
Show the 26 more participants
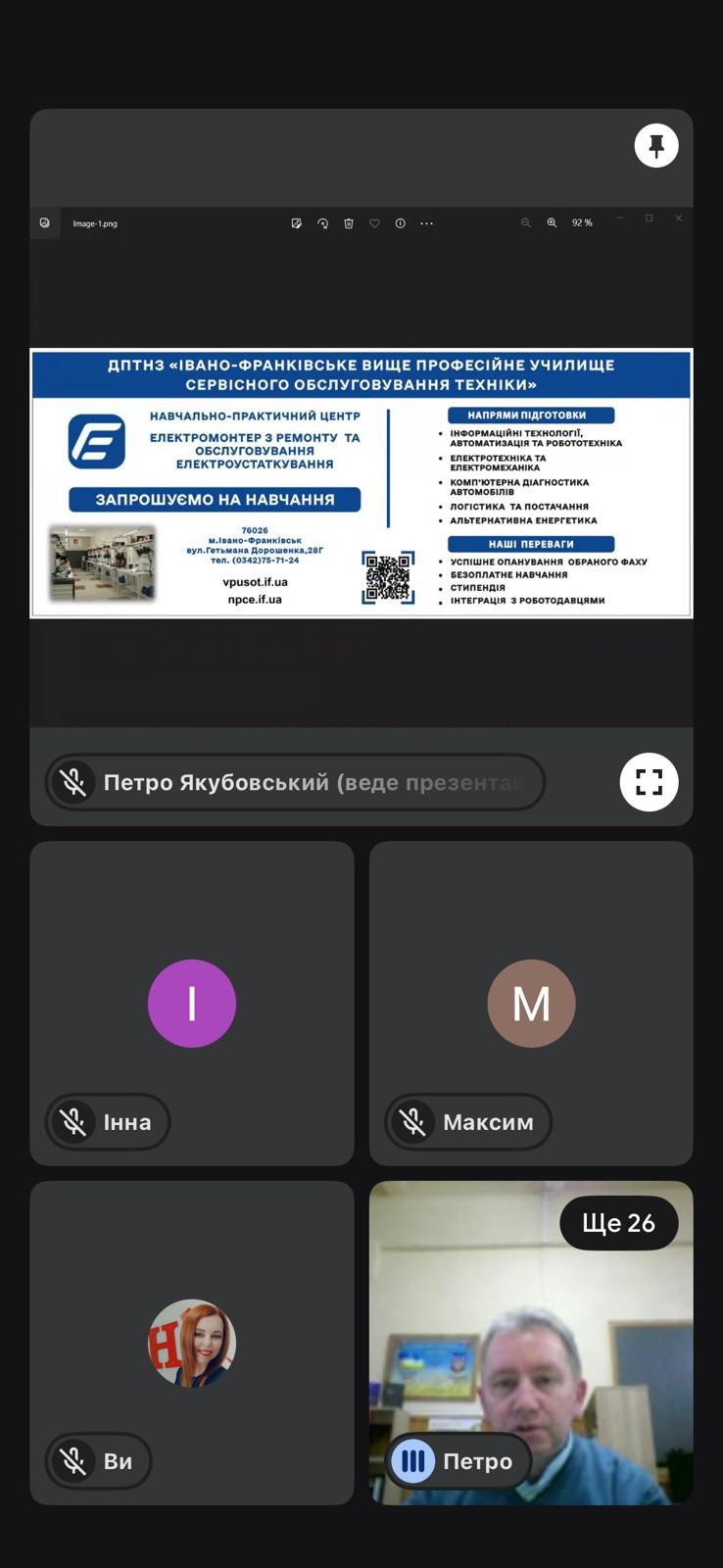pyautogui.click(x=619, y=1223)
